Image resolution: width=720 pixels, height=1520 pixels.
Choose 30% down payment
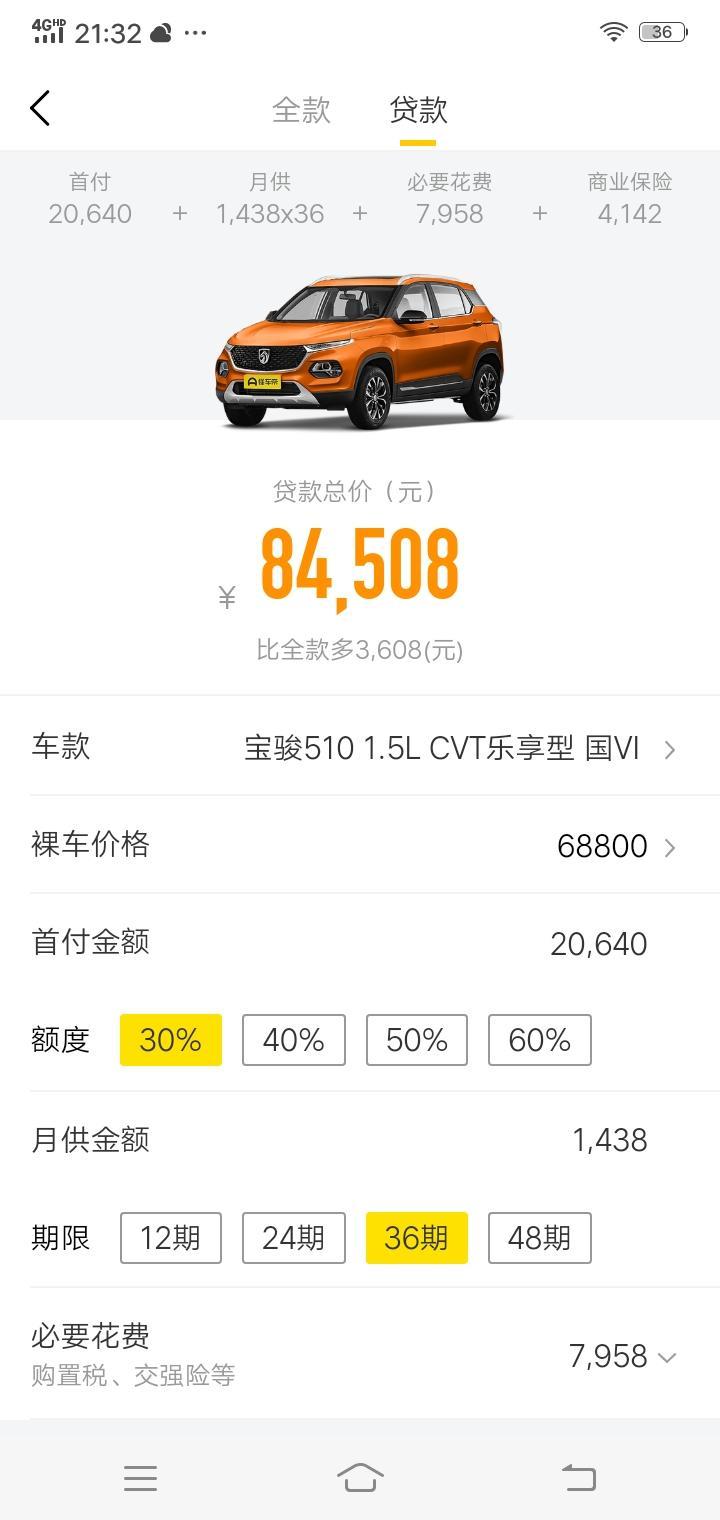coord(171,1040)
